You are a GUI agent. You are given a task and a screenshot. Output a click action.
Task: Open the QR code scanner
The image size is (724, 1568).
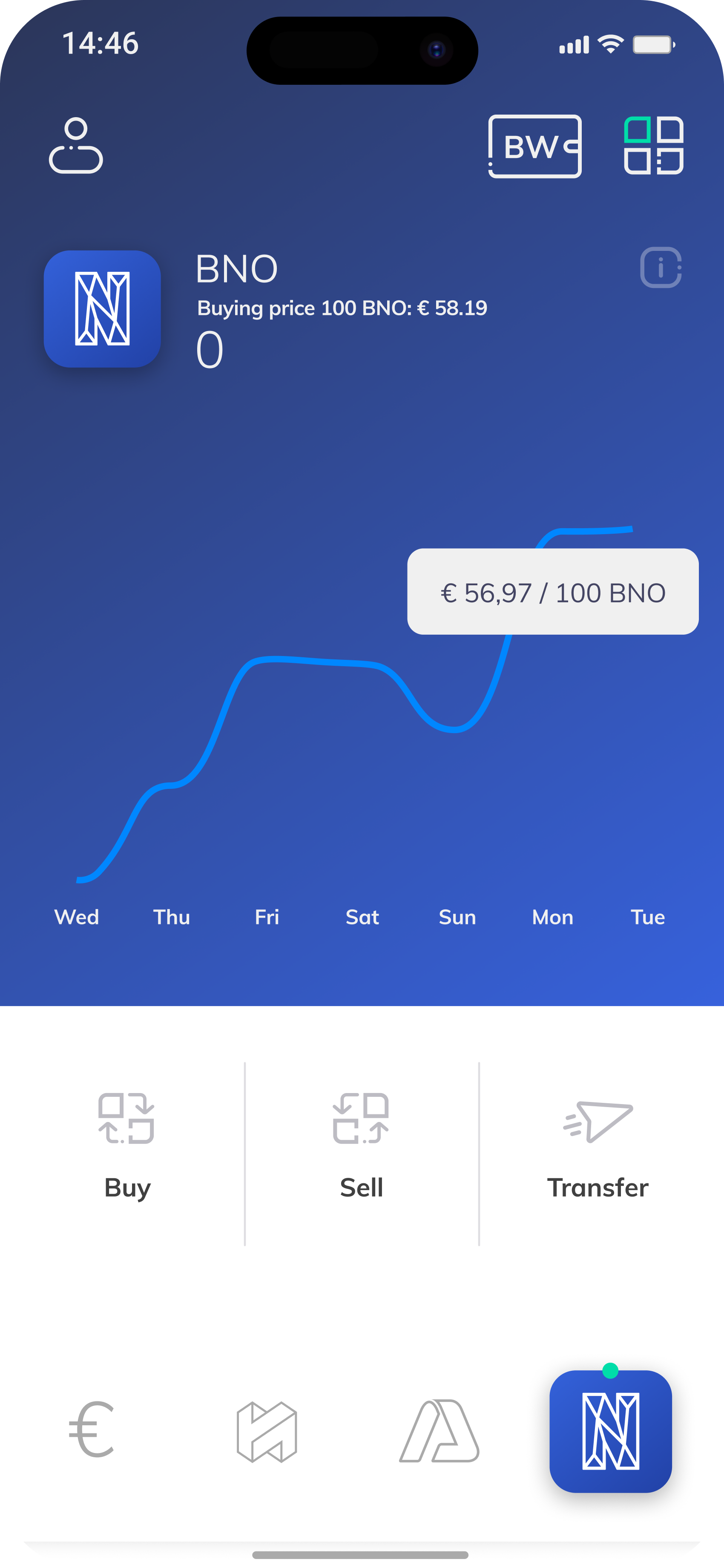pos(653,146)
